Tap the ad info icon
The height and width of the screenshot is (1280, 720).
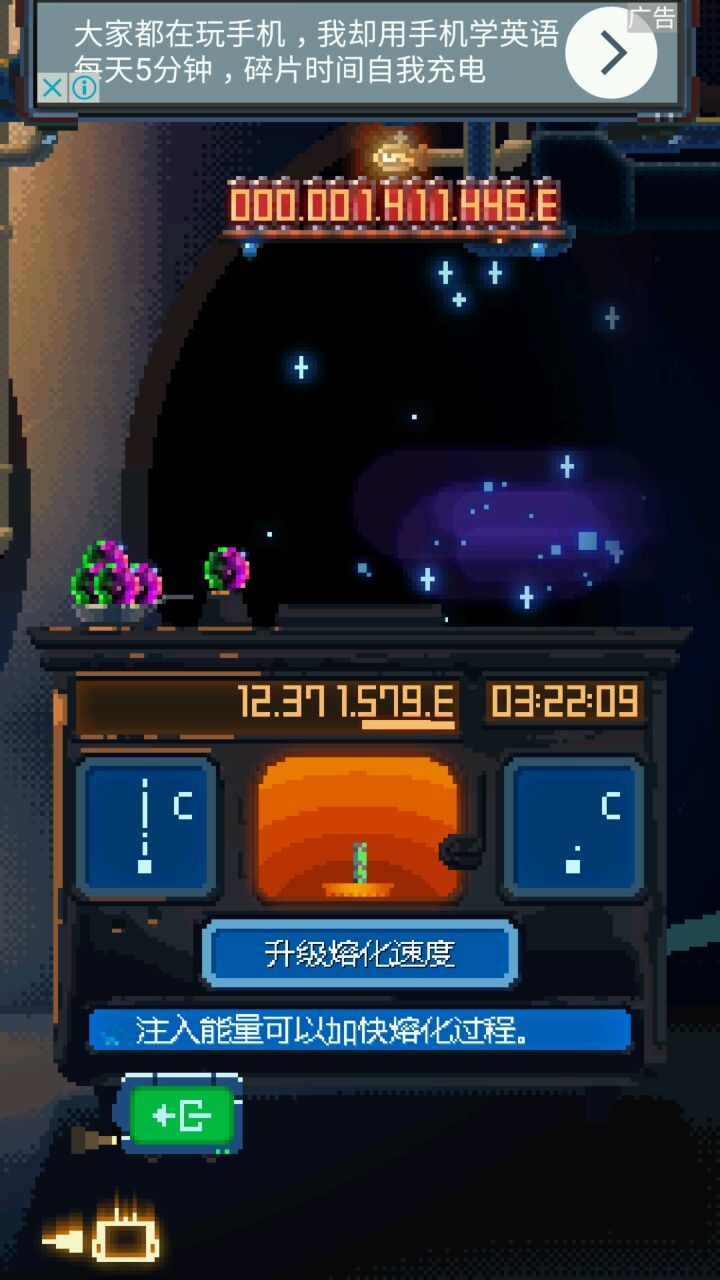tap(85, 88)
